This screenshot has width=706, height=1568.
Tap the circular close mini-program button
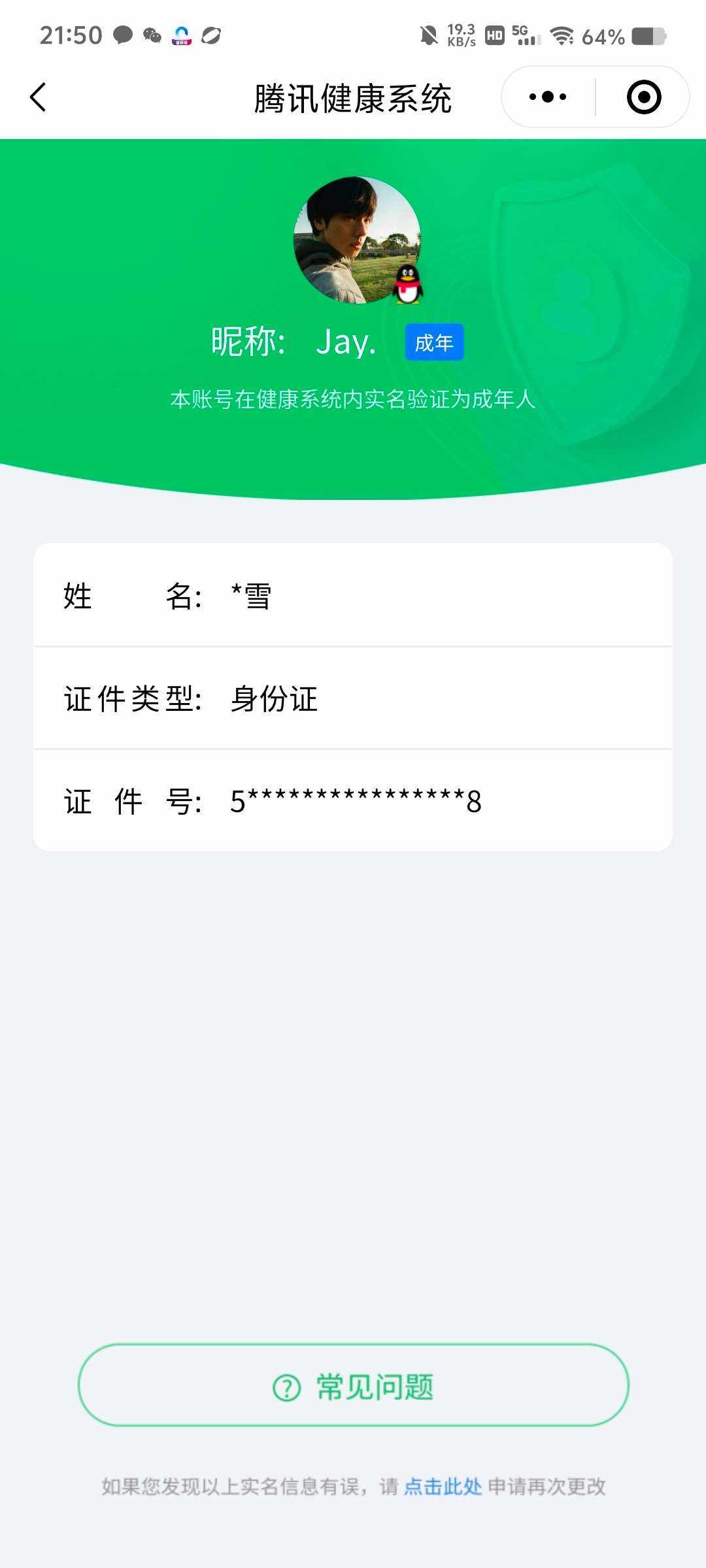[x=643, y=96]
